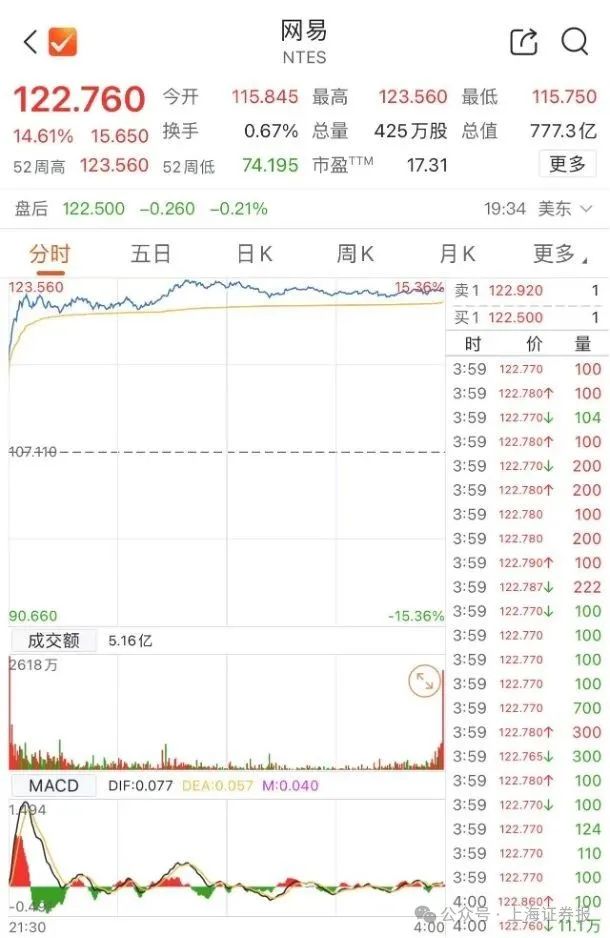The width and height of the screenshot is (610, 938).
Task: Change the MACD indicator selector
Action: point(52,786)
